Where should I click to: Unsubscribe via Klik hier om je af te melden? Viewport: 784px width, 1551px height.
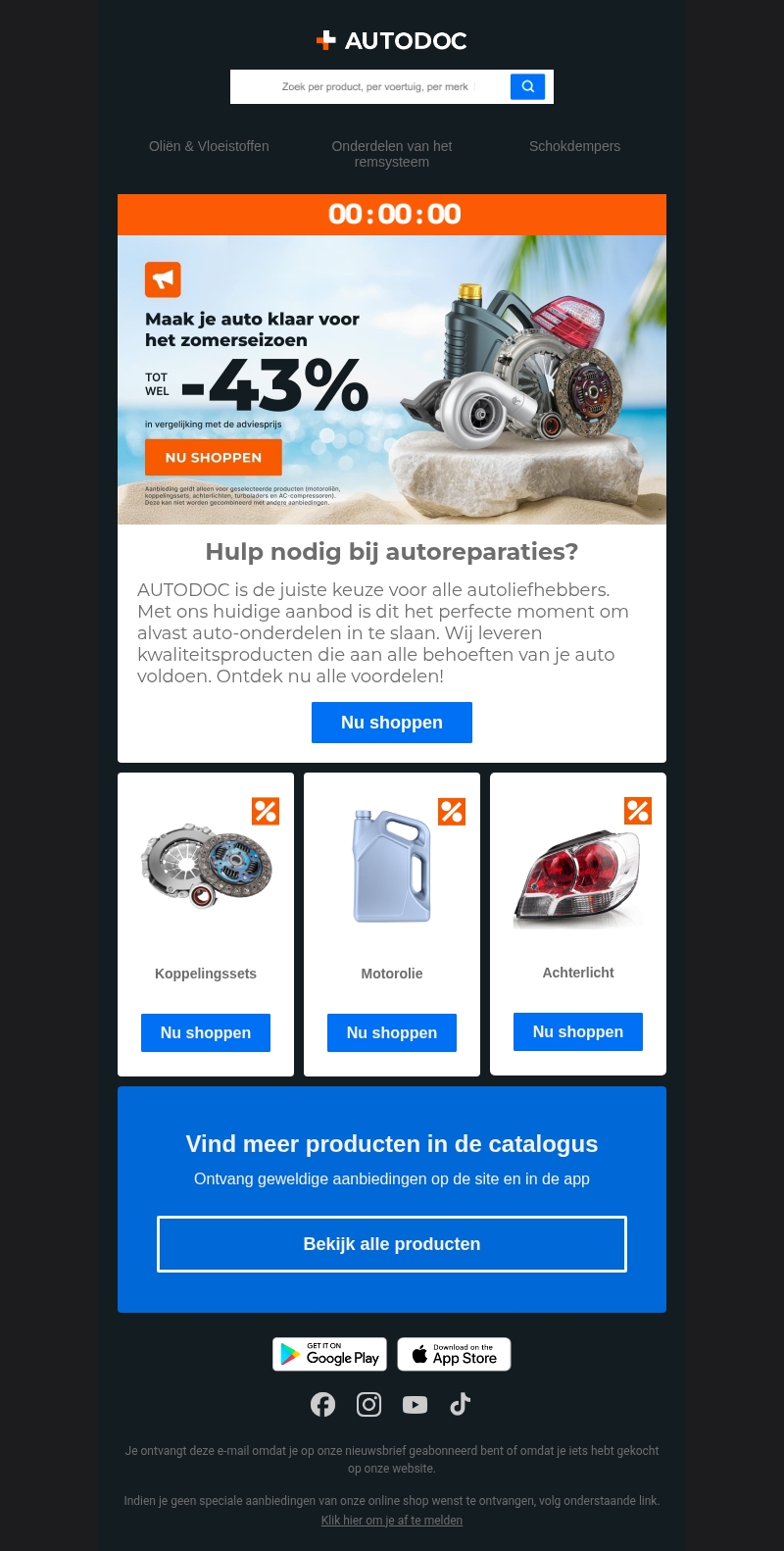392,1521
